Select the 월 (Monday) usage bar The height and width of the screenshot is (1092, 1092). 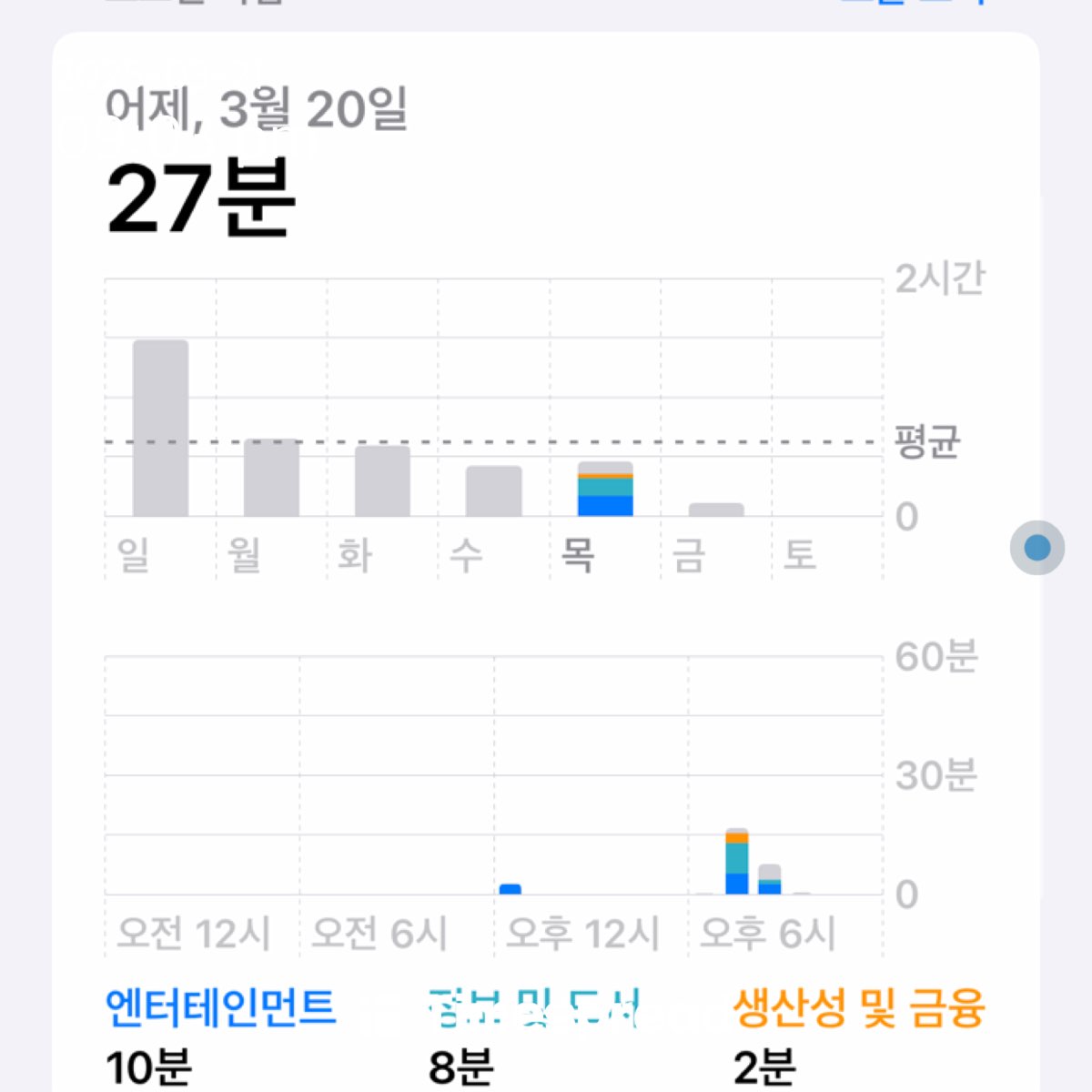coord(271,478)
